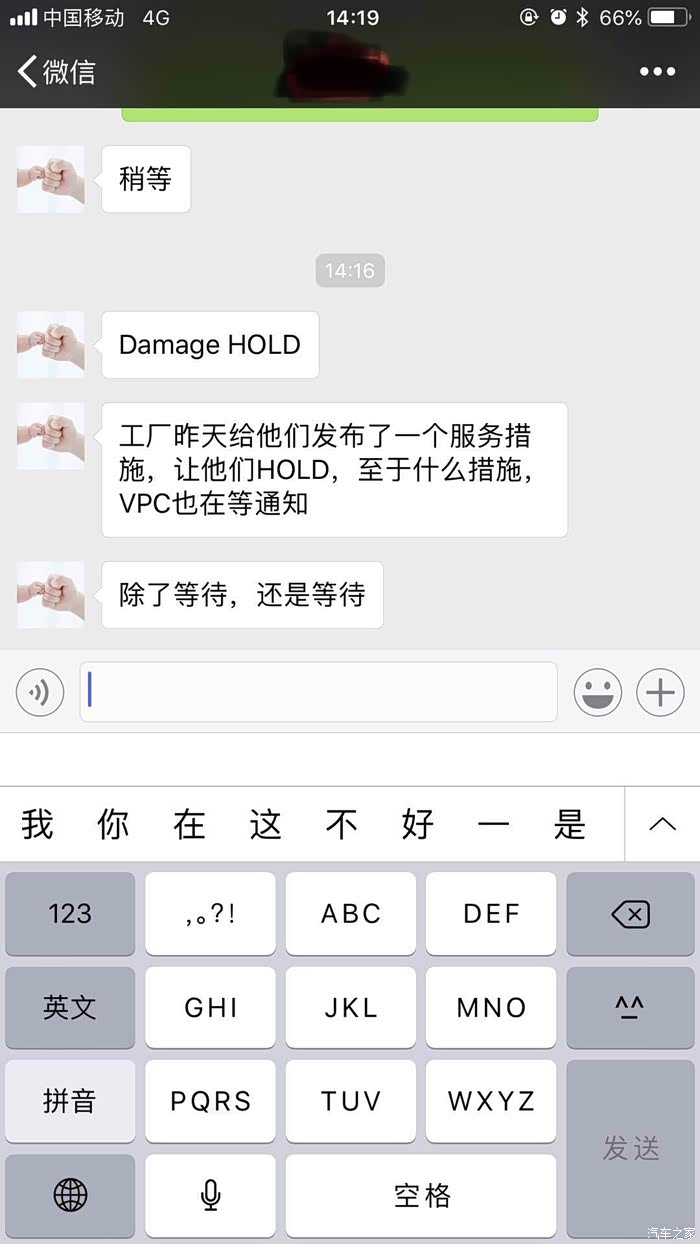Image resolution: width=700 pixels, height=1244 pixels.
Task: Open the globe keyboard switcher
Action: coord(70,1195)
